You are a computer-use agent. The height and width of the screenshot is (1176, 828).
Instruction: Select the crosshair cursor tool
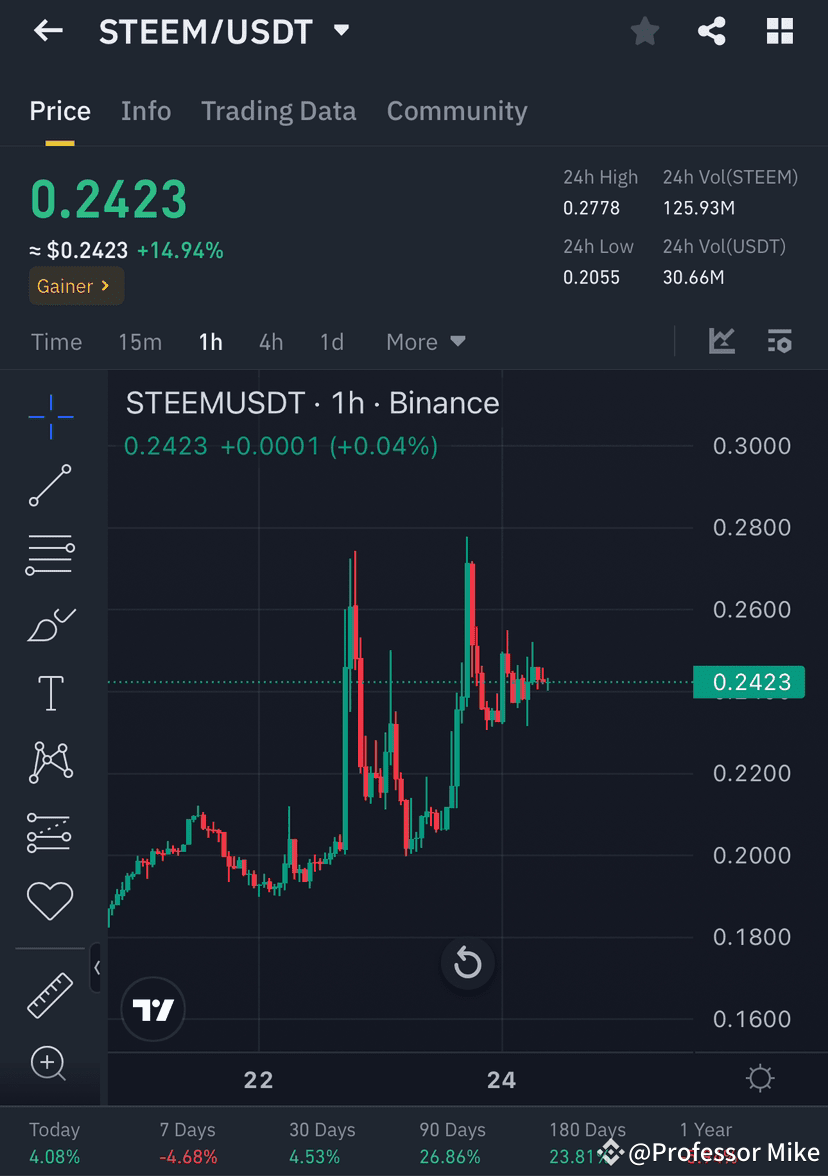coord(50,417)
